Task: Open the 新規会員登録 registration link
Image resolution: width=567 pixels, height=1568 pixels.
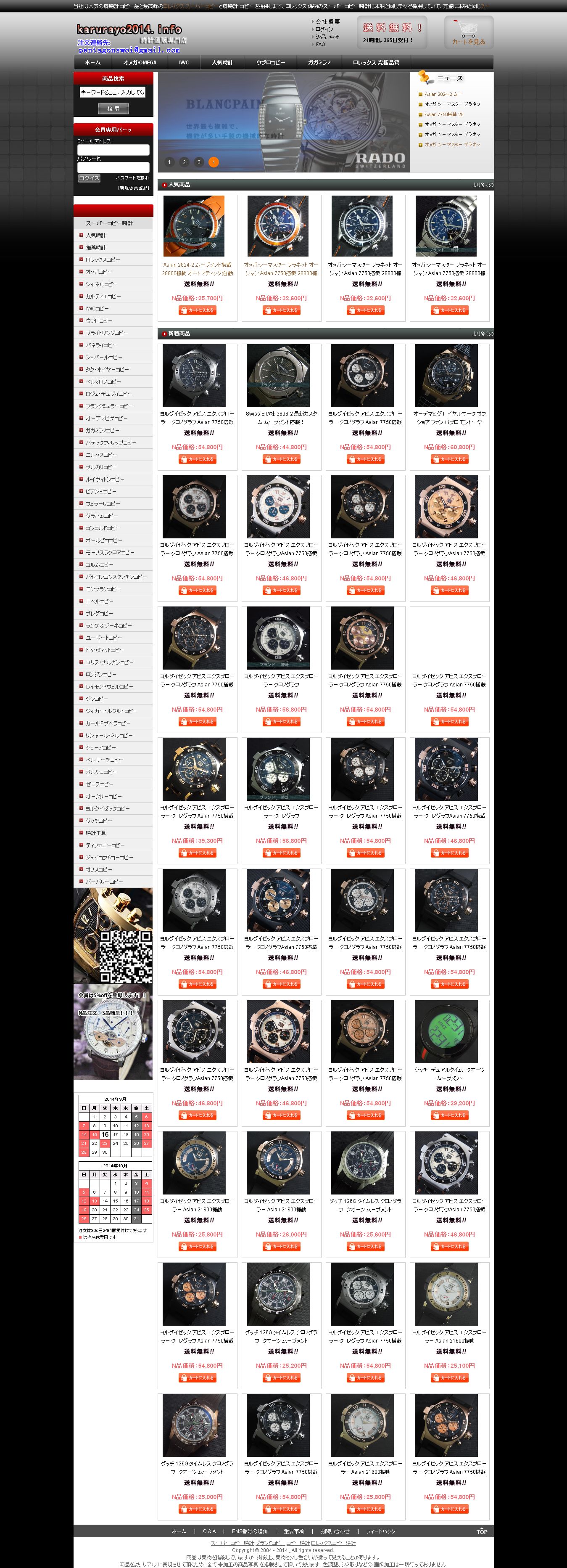Action: (x=133, y=188)
